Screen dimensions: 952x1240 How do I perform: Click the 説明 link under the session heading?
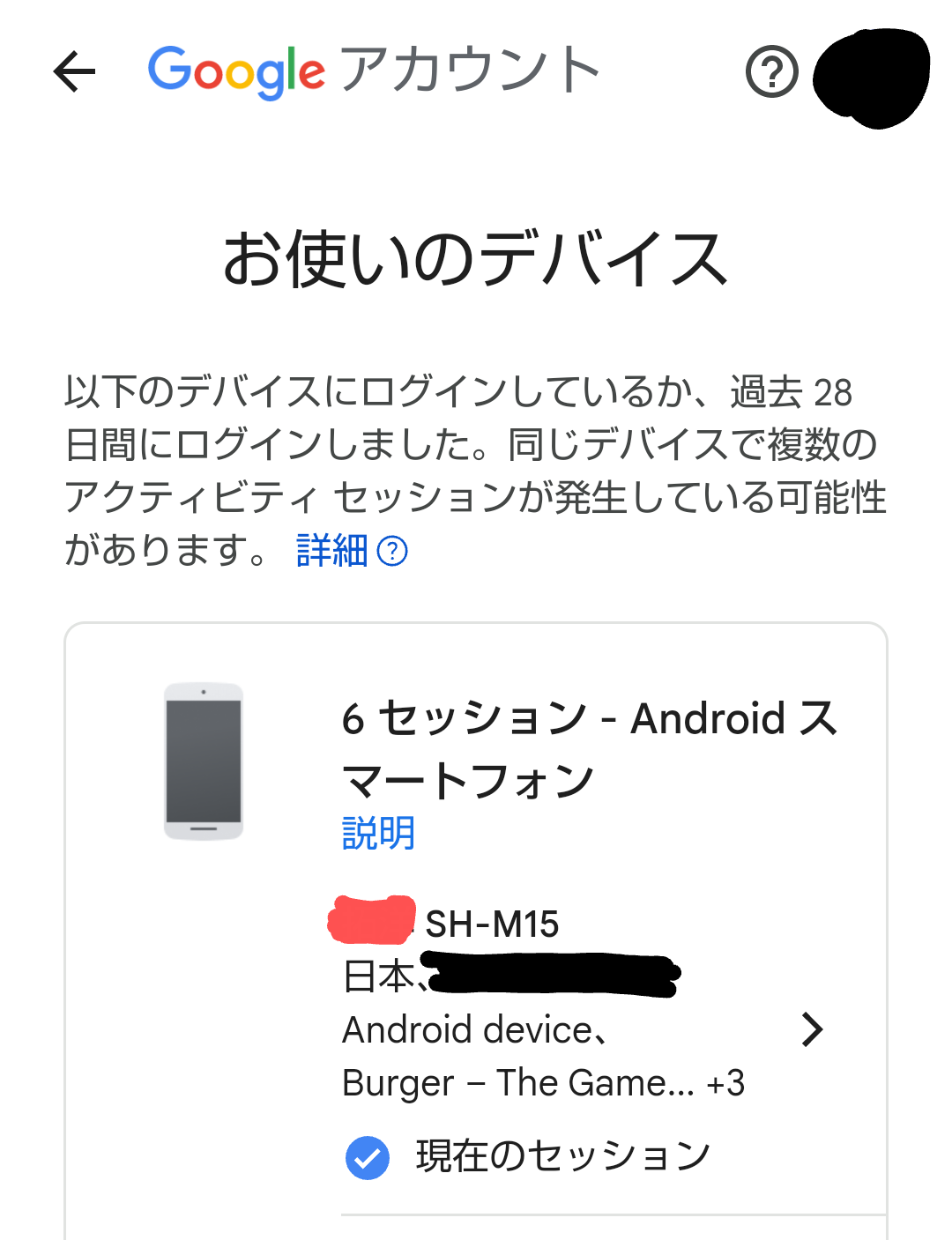pyautogui.click(x=377, y=835)
